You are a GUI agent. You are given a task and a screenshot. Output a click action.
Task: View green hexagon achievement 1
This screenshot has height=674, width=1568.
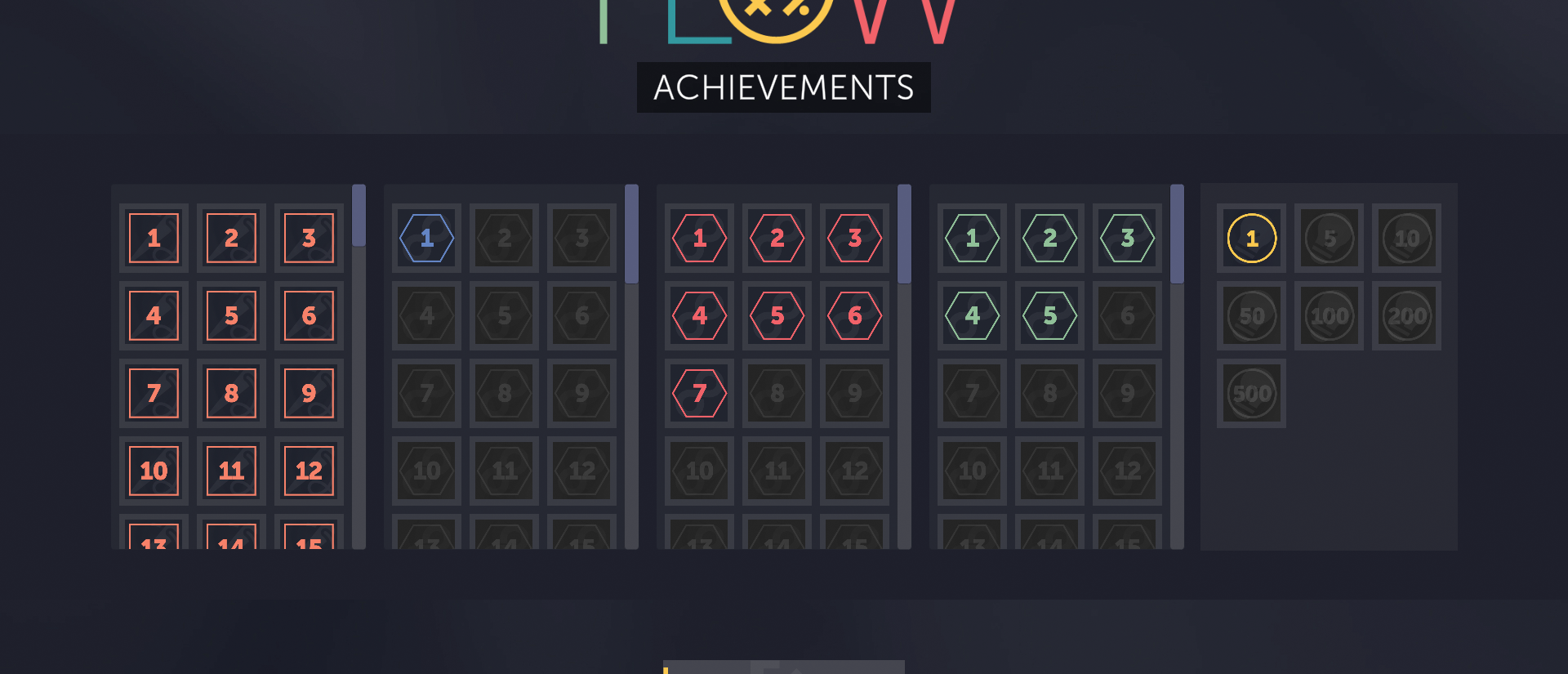[972, 238]
